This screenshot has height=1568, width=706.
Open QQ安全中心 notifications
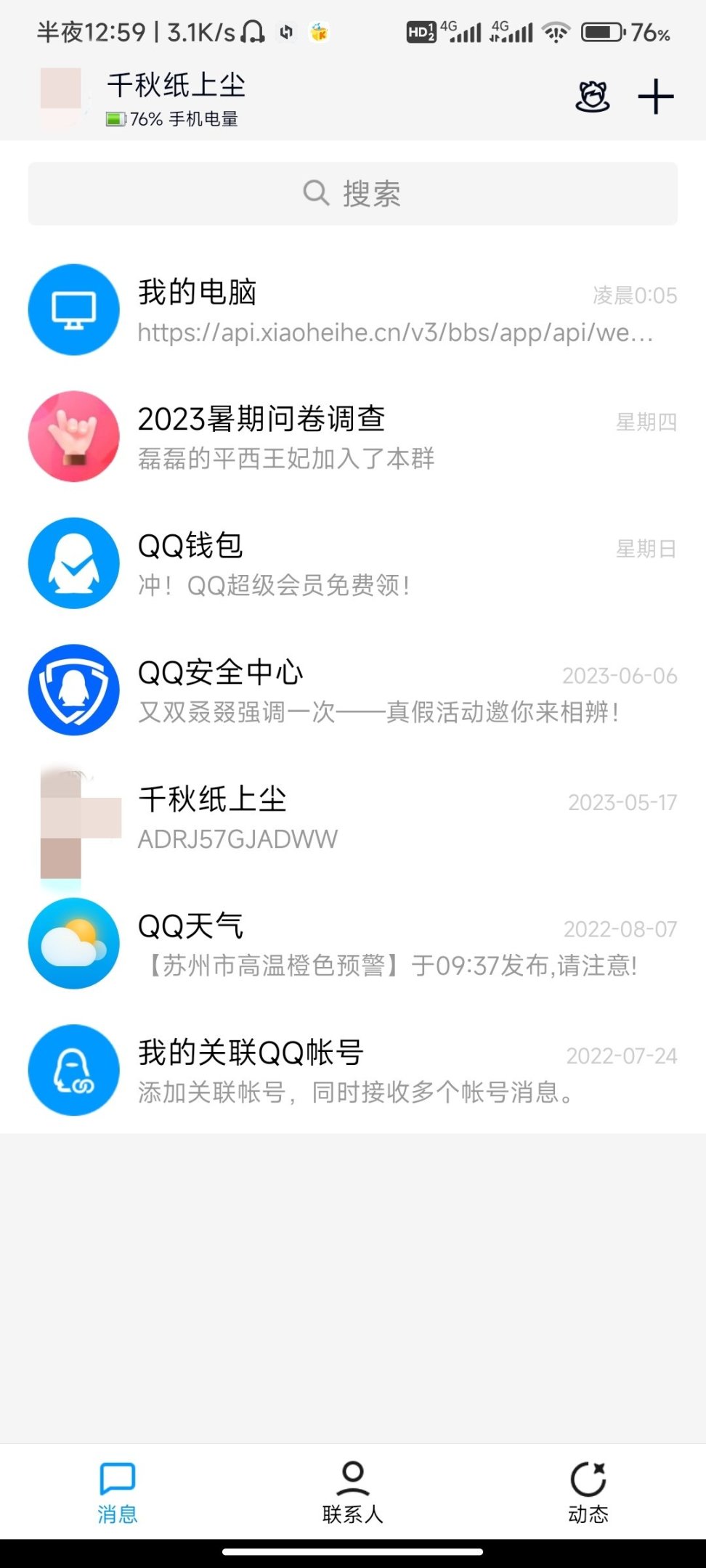(x=353, y=690)
